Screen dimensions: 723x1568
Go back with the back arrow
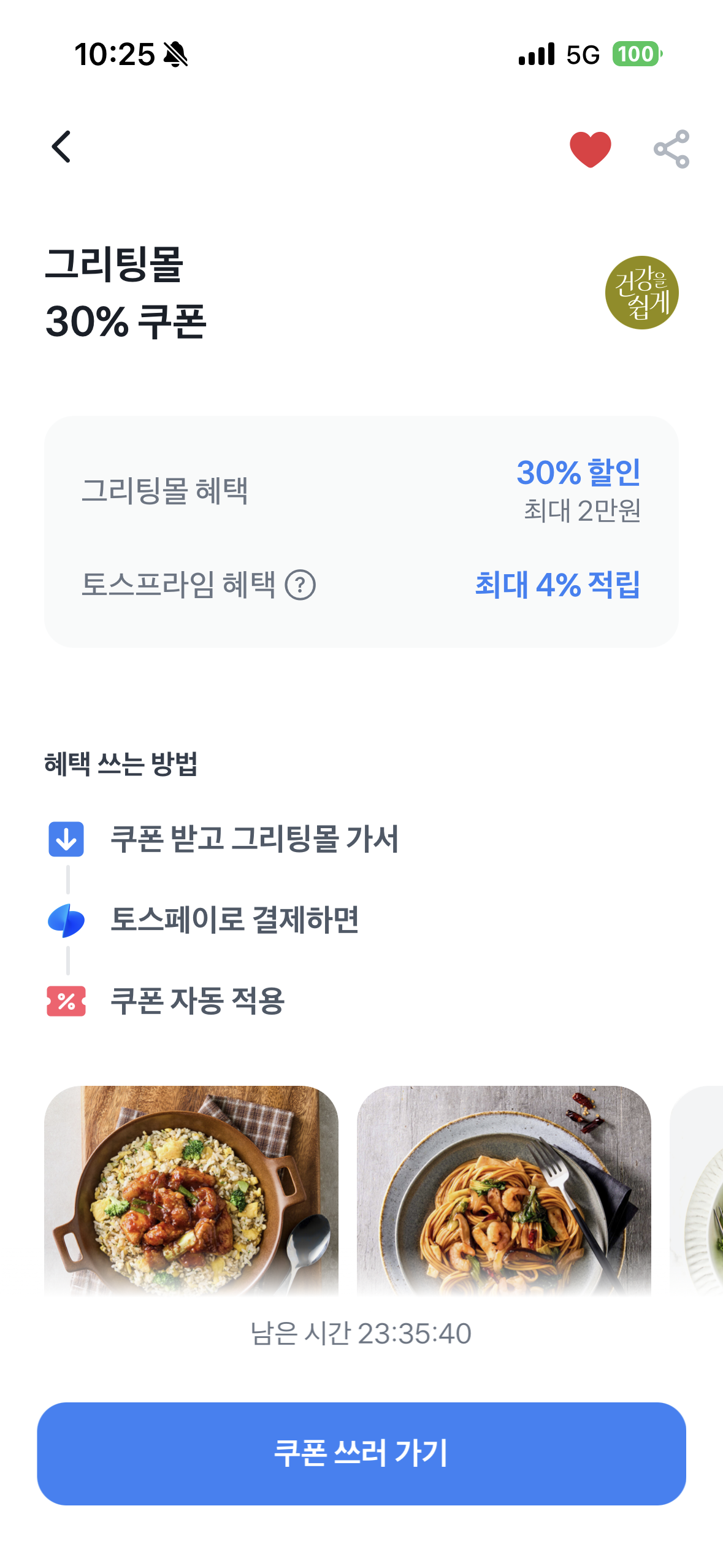click(x=61, y=147)
